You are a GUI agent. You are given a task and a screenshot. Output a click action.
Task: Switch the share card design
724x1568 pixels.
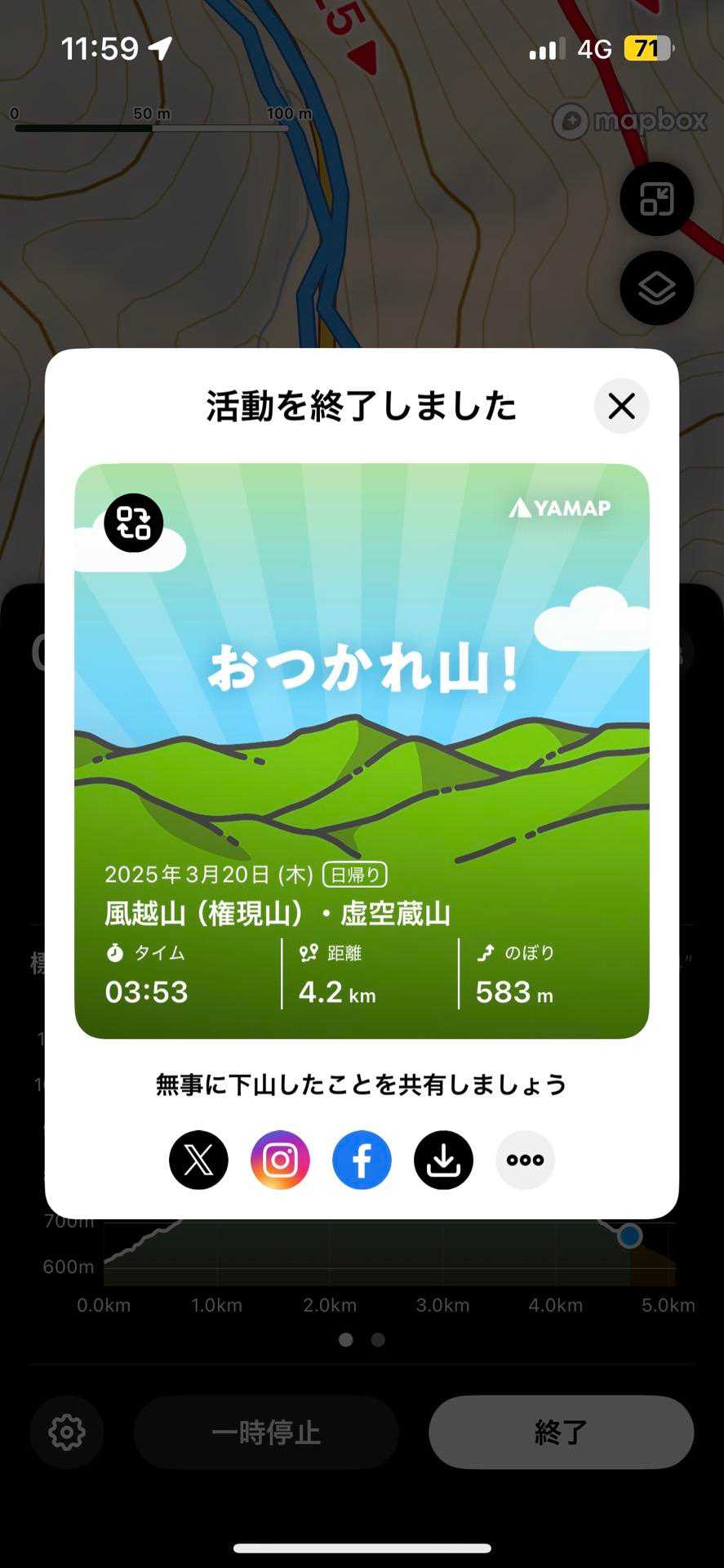(x=134, y=523)
